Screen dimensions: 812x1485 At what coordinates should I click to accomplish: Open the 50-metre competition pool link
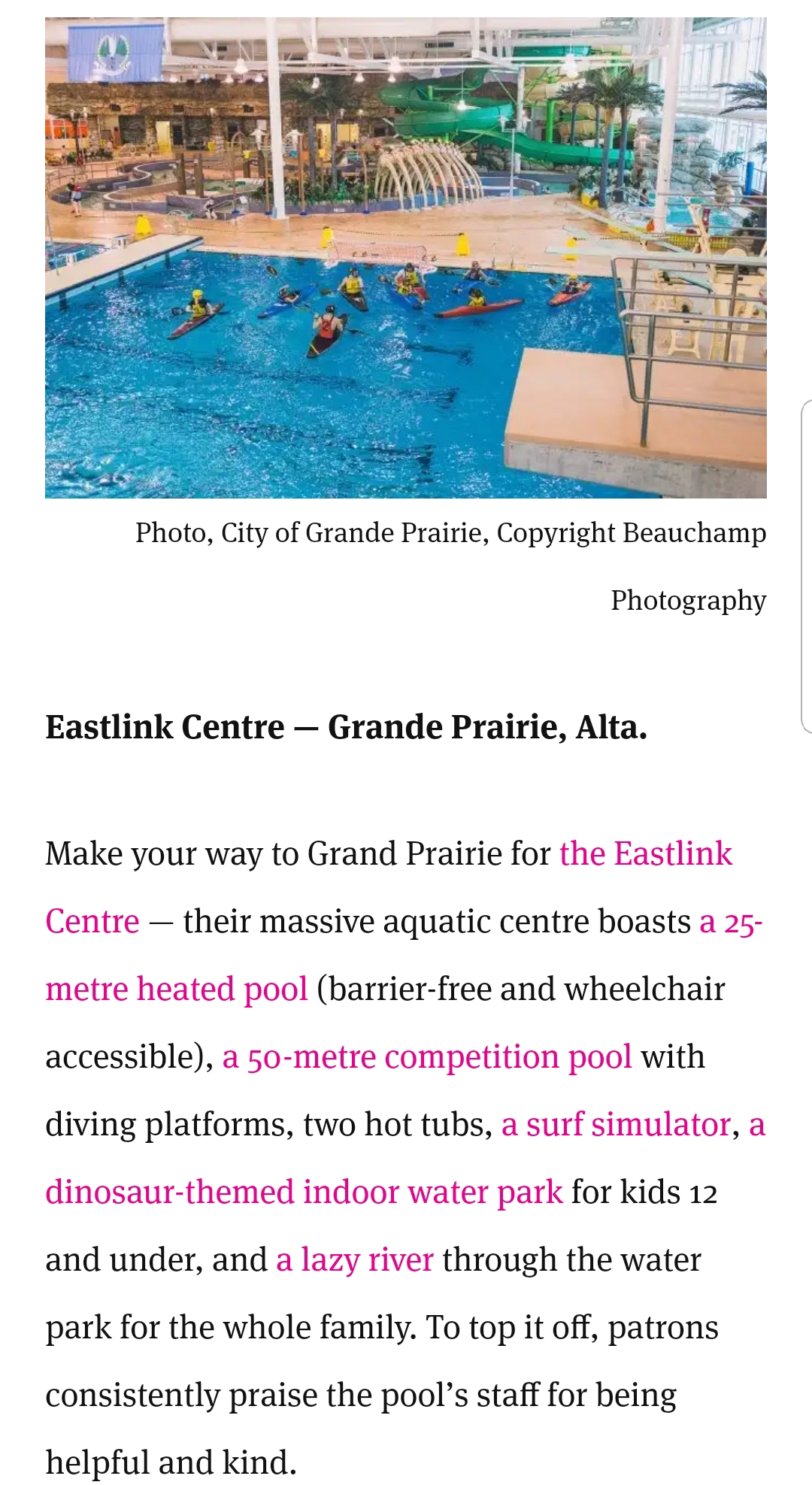click(x=427, y=1057)
